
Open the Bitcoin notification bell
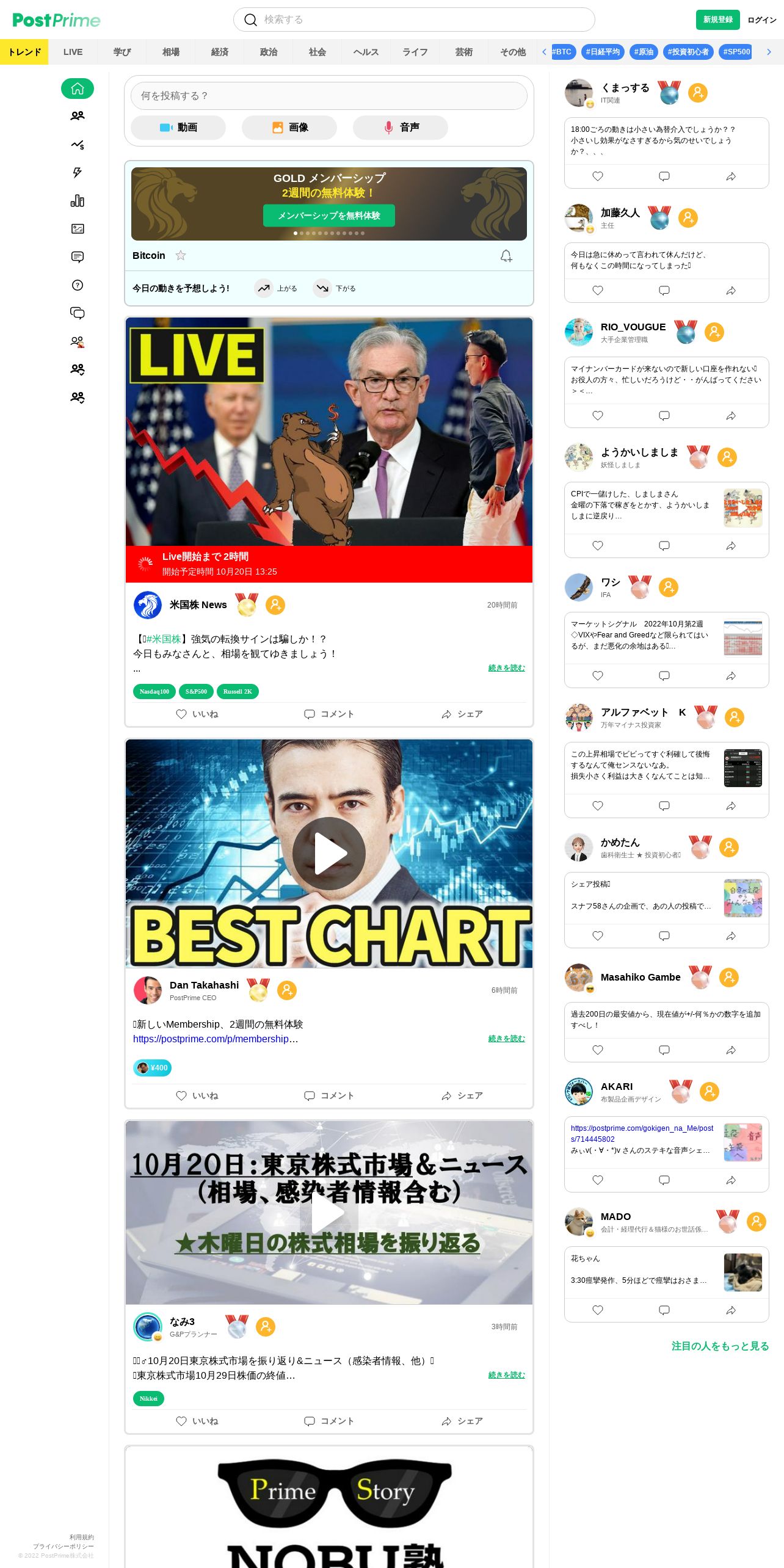[x=506, y=256]
